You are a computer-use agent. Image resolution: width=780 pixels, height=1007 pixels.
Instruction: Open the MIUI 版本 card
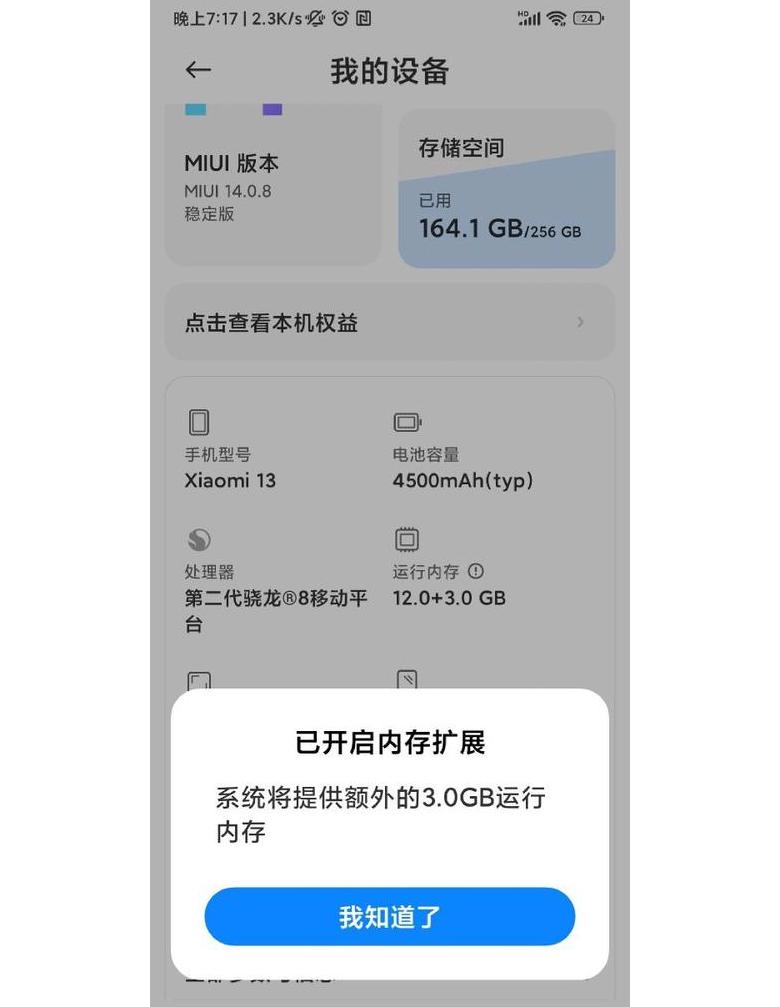click(272, 188)
